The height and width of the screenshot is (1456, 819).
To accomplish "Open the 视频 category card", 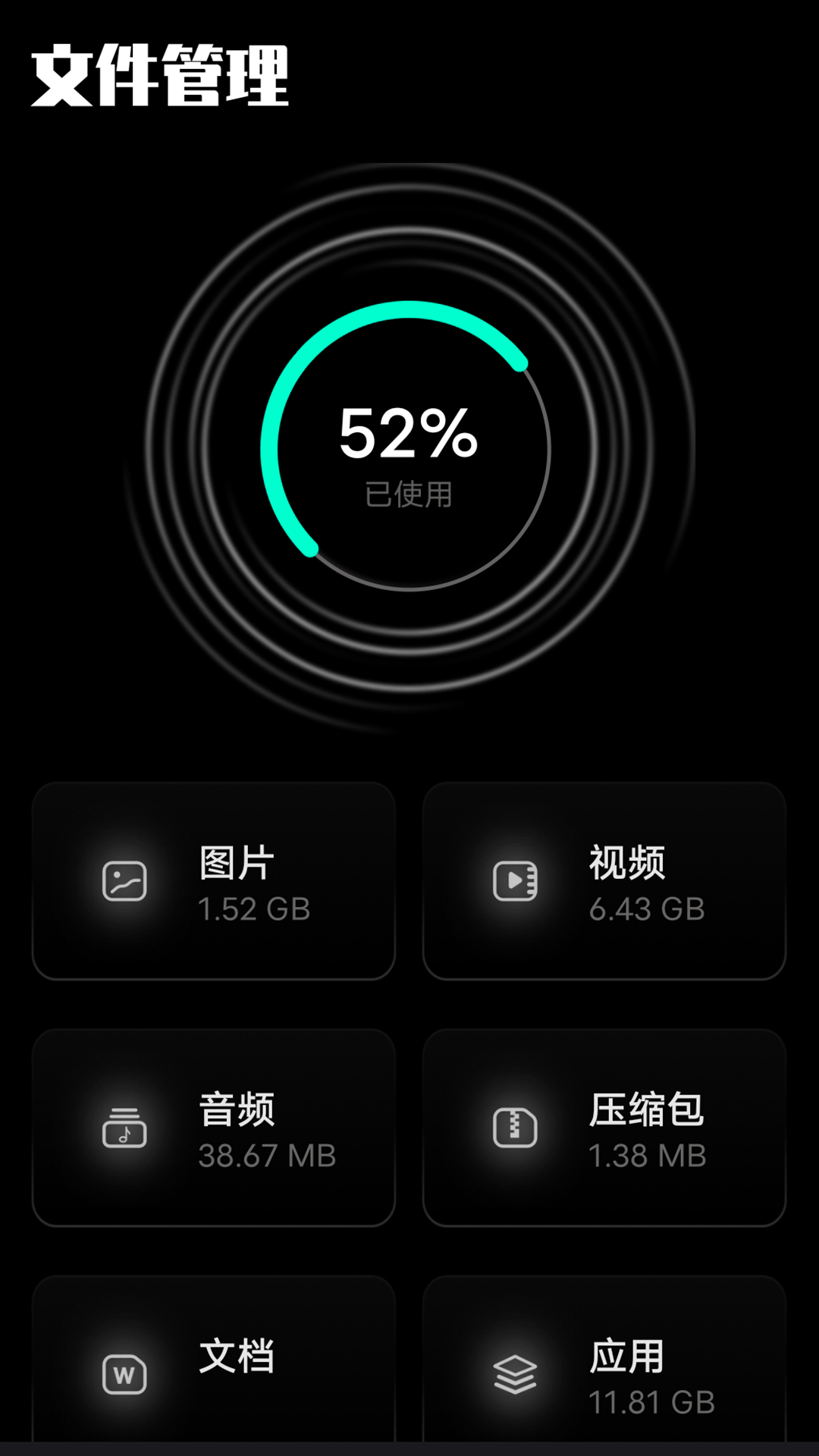I will click(x=604, y=881).
